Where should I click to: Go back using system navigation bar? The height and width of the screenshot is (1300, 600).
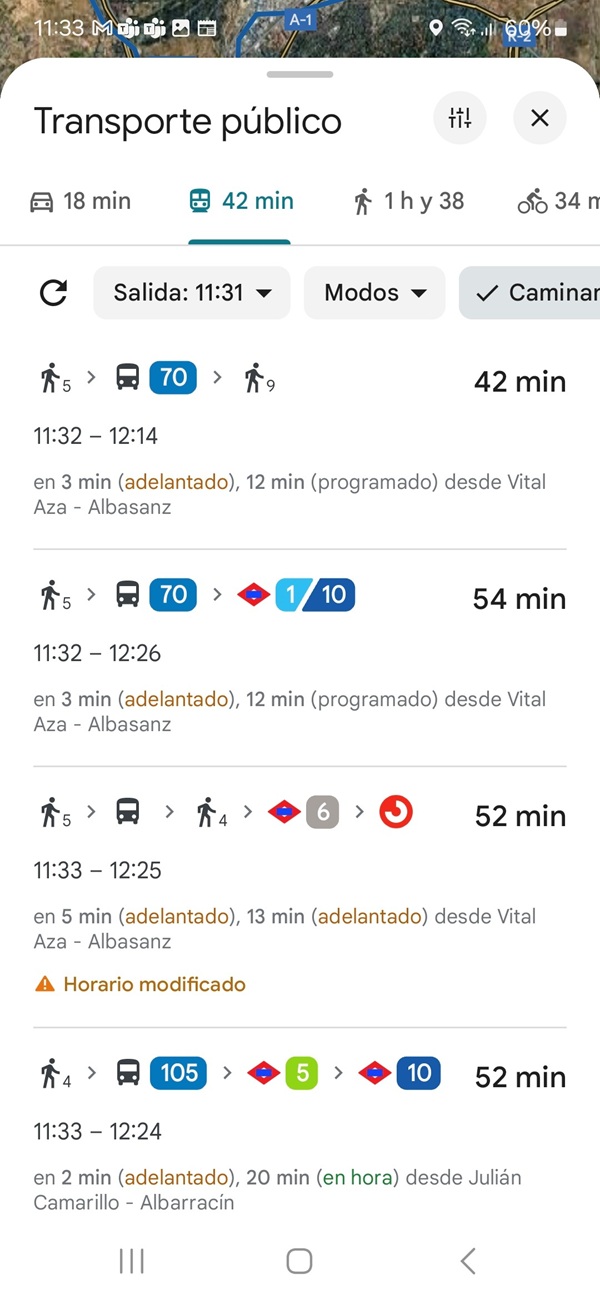(467, 1261)
